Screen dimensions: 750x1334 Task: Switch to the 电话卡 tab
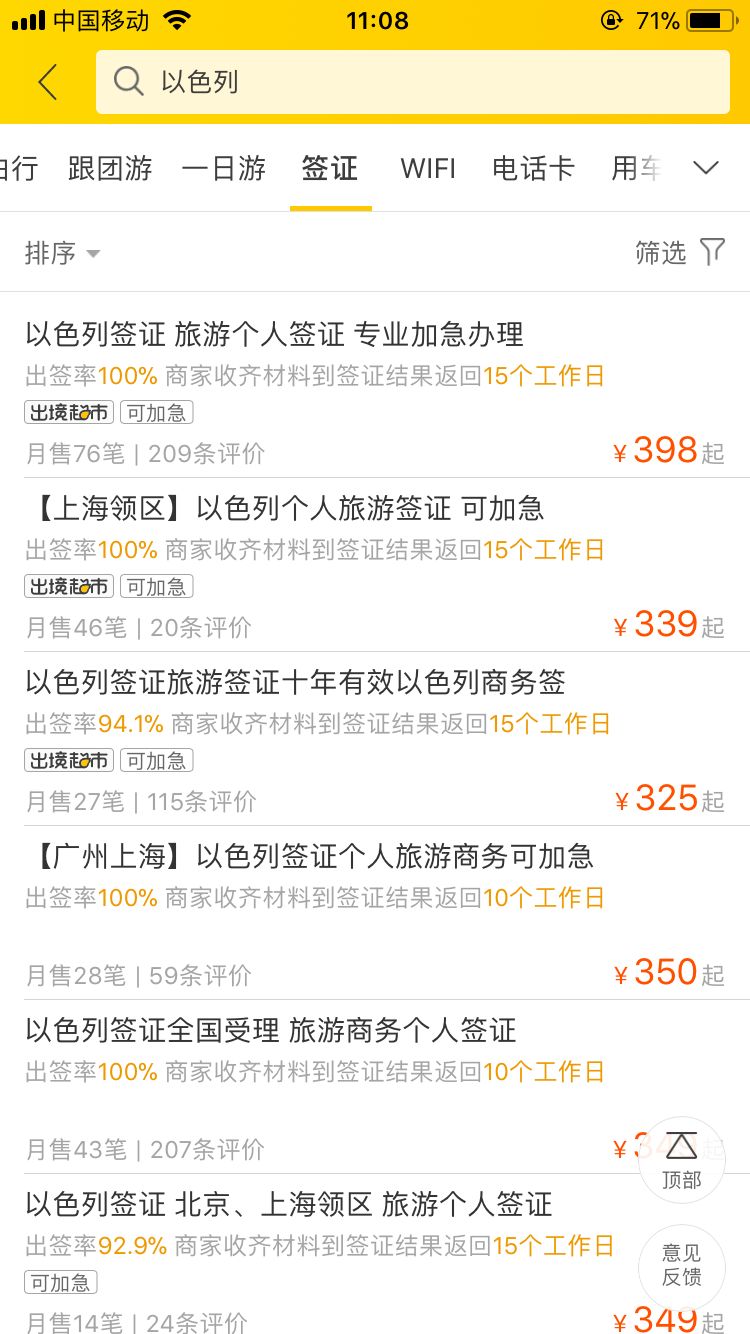(533, 169)
